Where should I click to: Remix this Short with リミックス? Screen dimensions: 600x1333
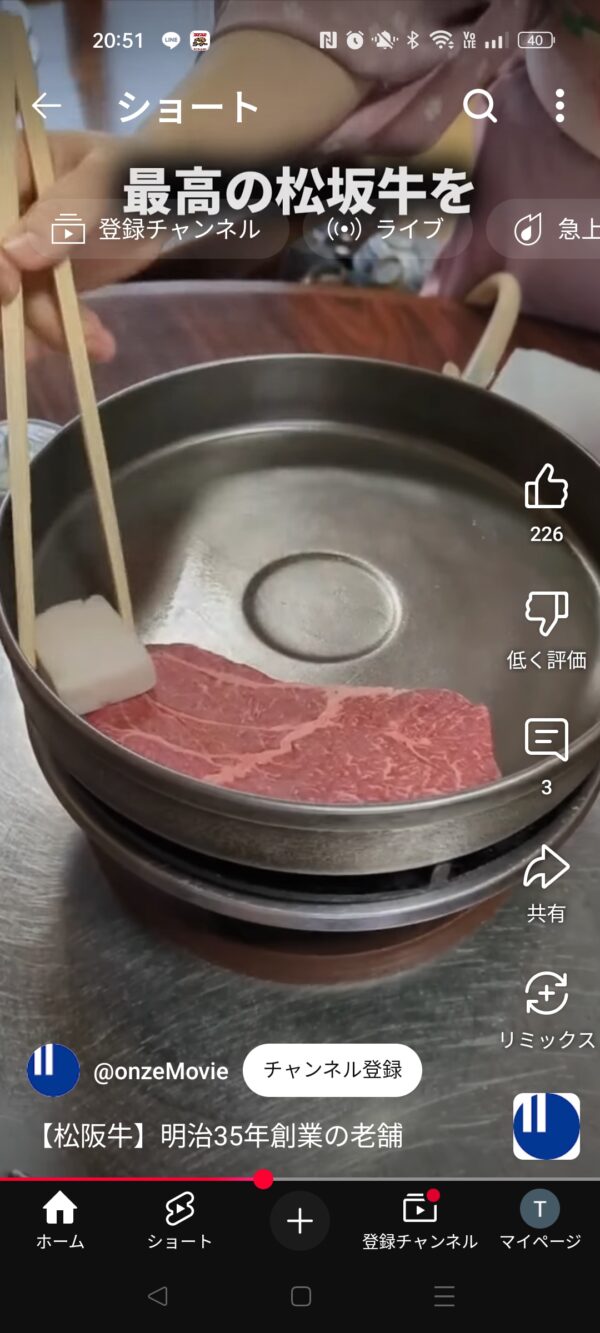(546, 996)
